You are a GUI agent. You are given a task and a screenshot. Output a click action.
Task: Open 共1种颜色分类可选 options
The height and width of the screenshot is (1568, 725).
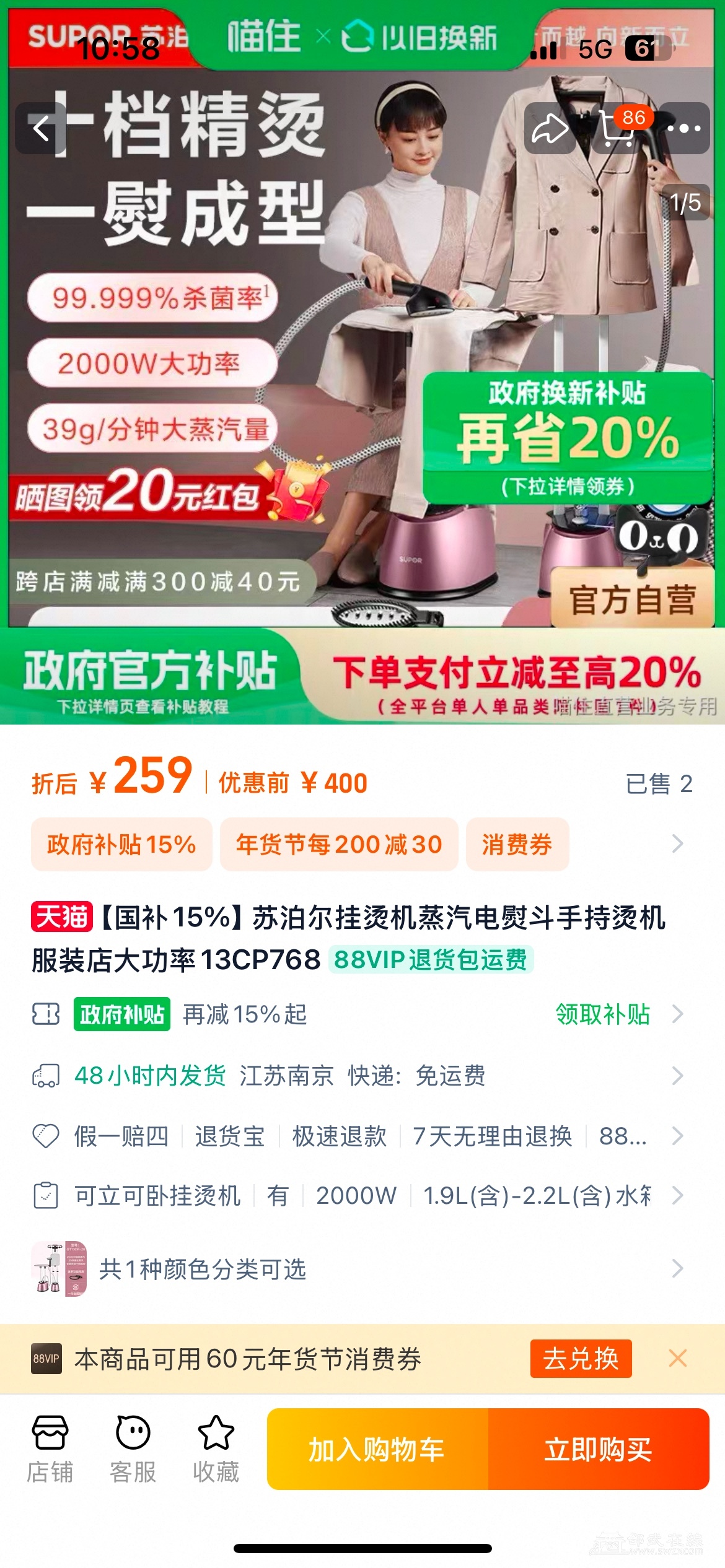359,1269
